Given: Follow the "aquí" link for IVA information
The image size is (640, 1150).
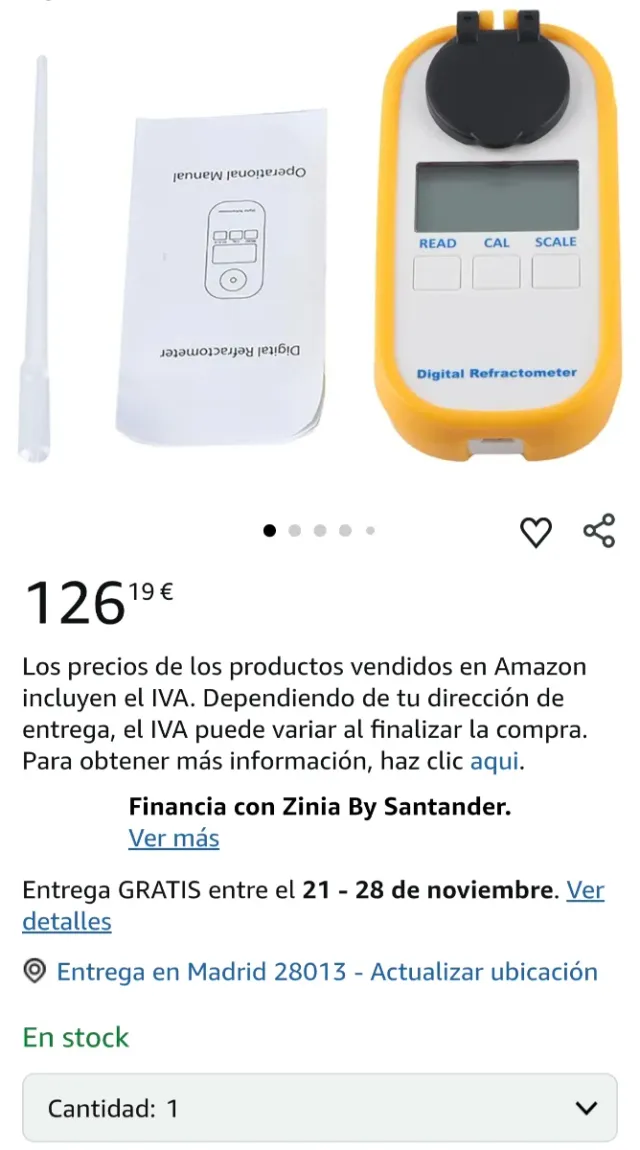Looking at the screenshot, I should (x=495, y=762).
